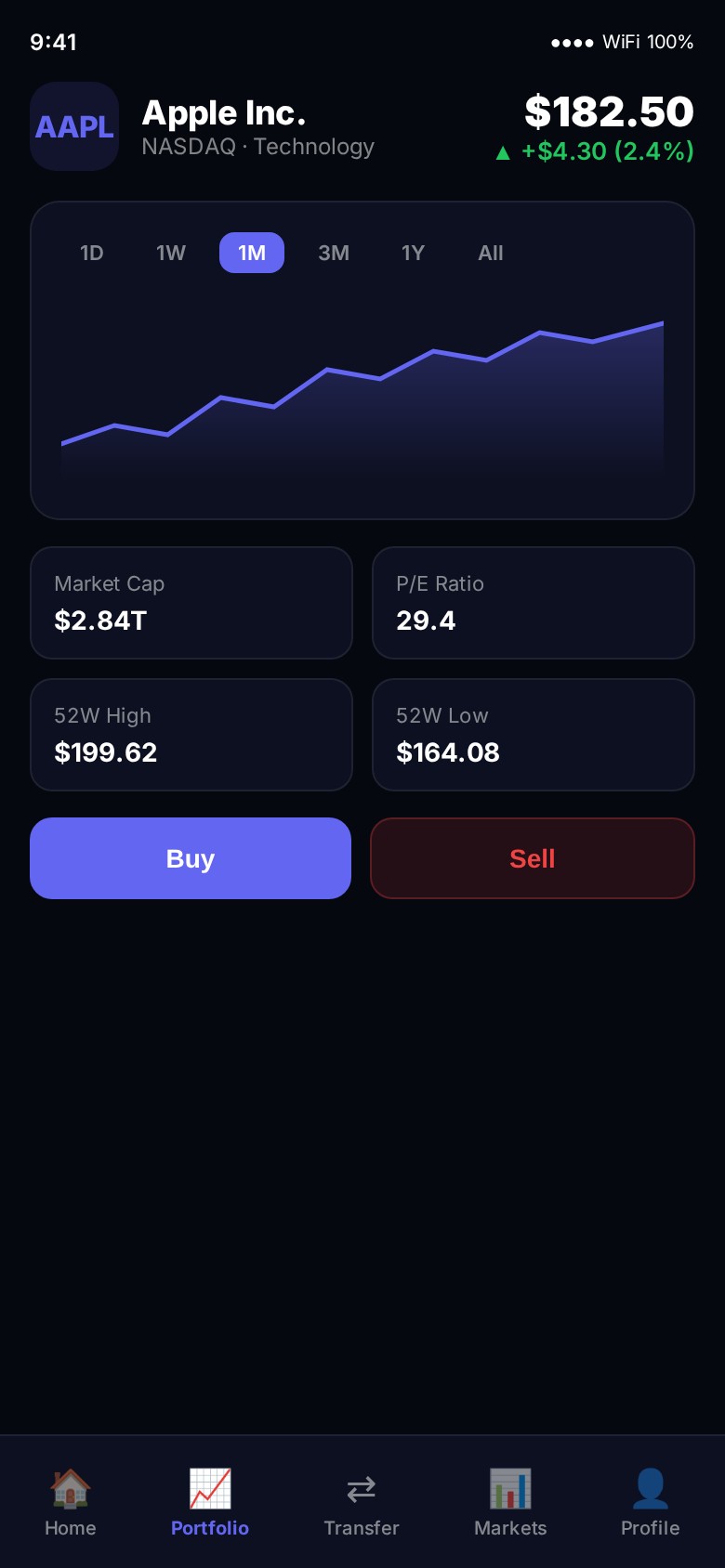
Task: Tap the Buy button
Action: [x=191, y=858]
